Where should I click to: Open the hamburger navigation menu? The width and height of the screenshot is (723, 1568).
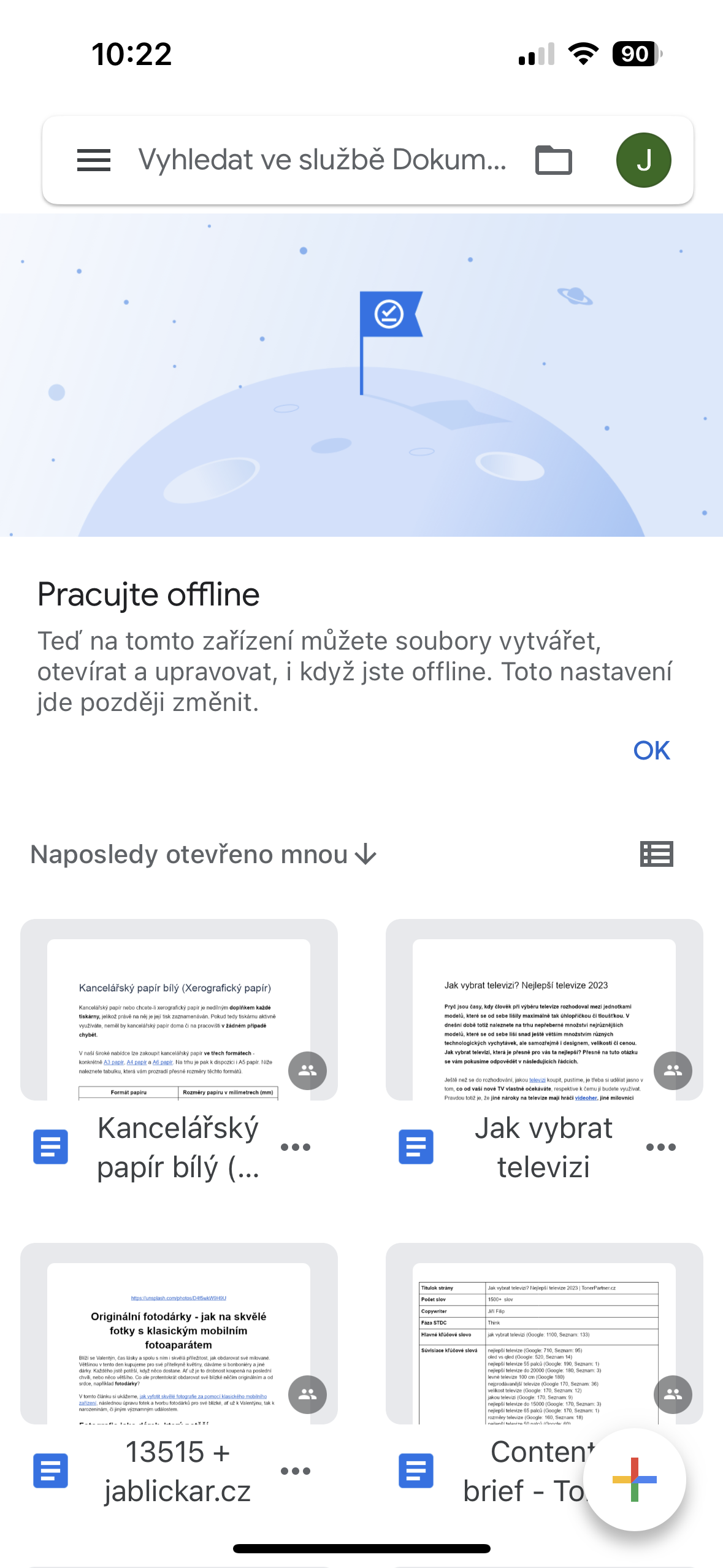click(94, 160)
